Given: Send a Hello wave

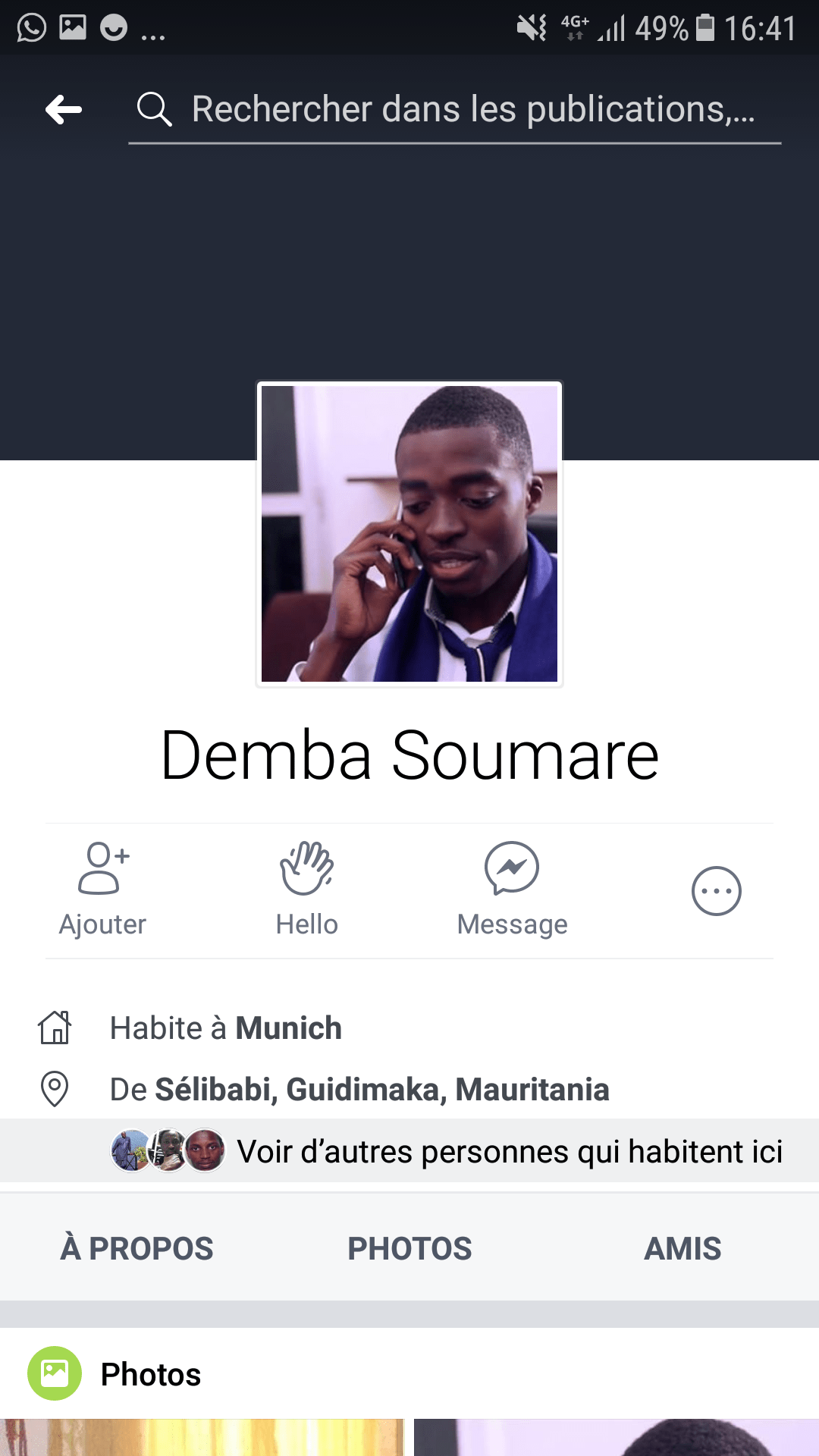Looking at the screenshot, I should (x=306, y=890).
